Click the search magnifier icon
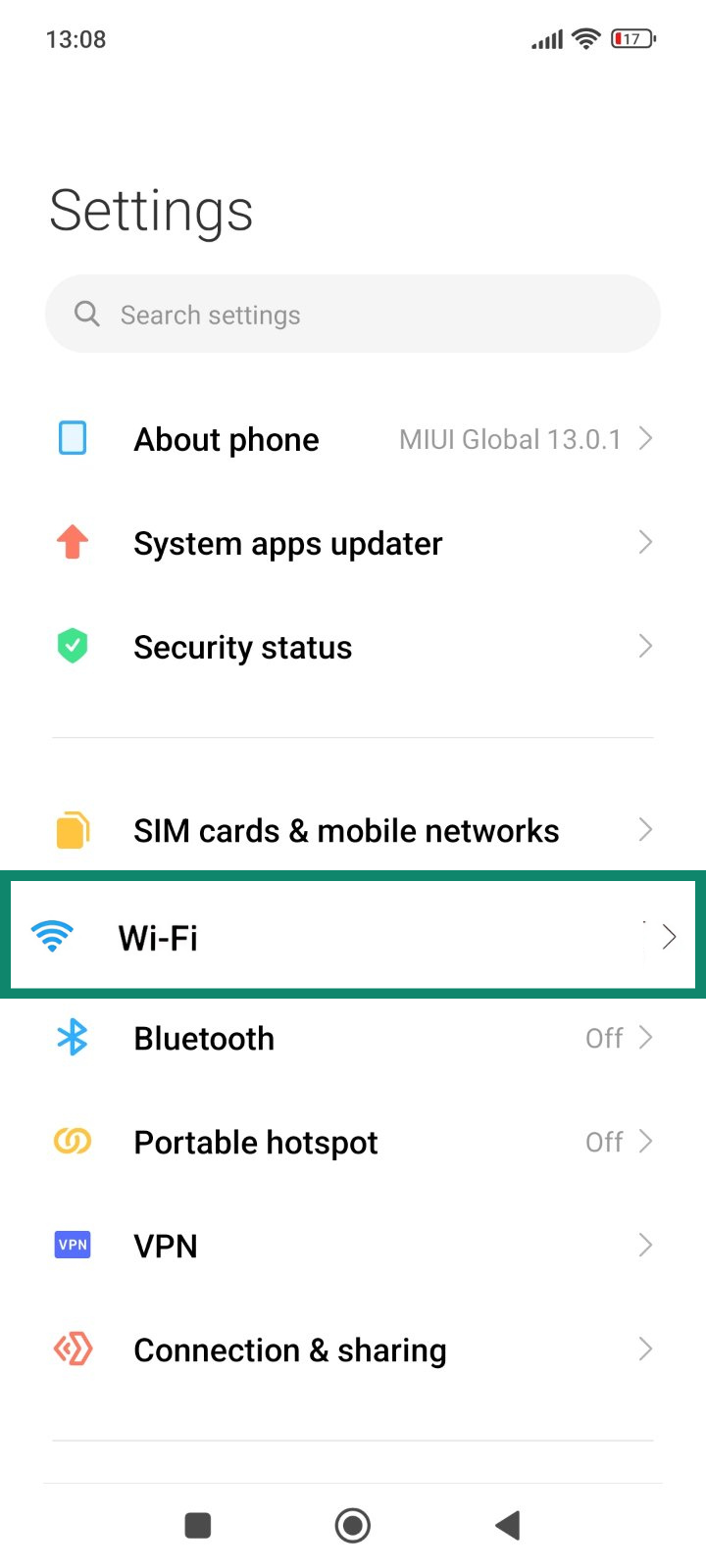The width and height of the screenshot is (706, 1568). 86,314
